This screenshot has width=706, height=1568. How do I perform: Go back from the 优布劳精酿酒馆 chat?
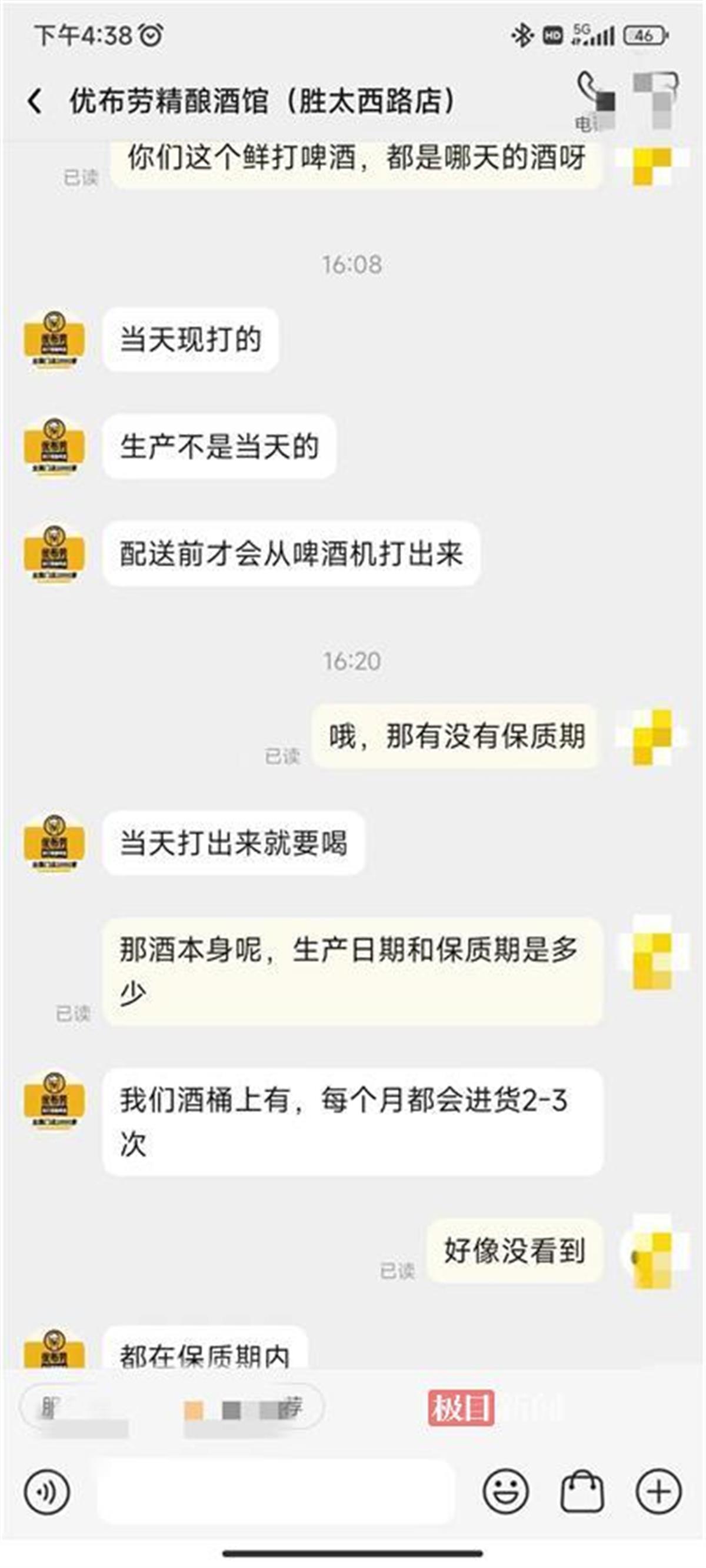click(x=35, y=101)
